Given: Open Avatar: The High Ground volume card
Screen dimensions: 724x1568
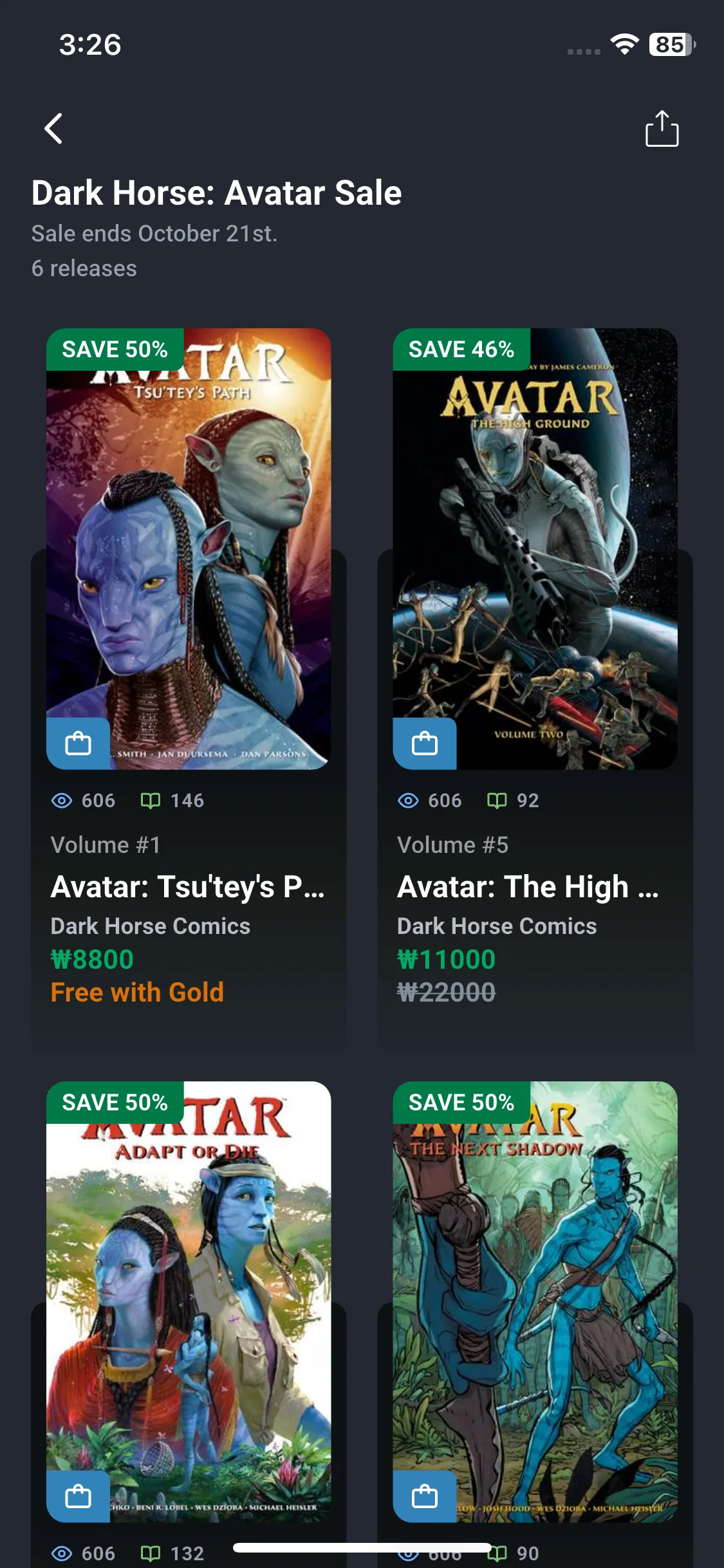Looking at the screenshot, I should click(x=535, y=689).
